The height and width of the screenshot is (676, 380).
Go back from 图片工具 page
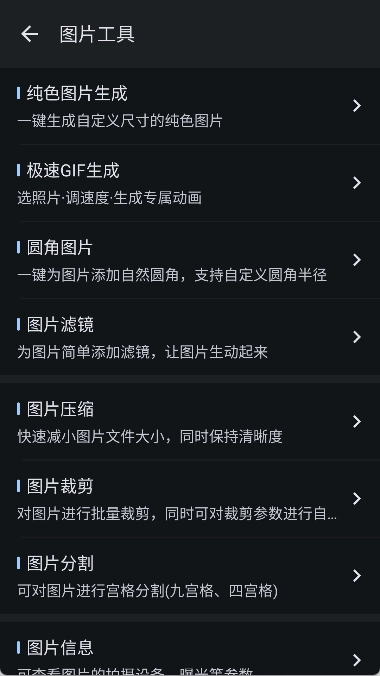[x=29, y=34]
